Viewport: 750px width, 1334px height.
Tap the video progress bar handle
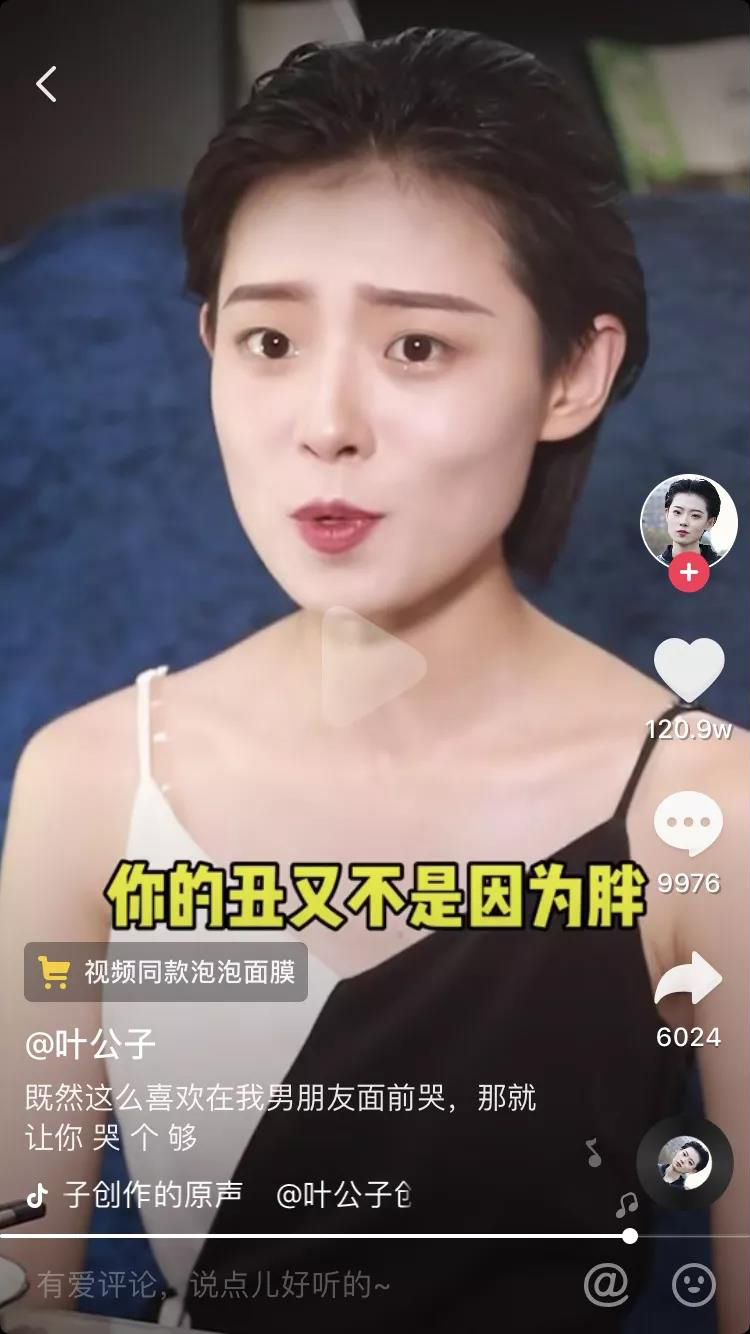click(x=629, y=1236)
